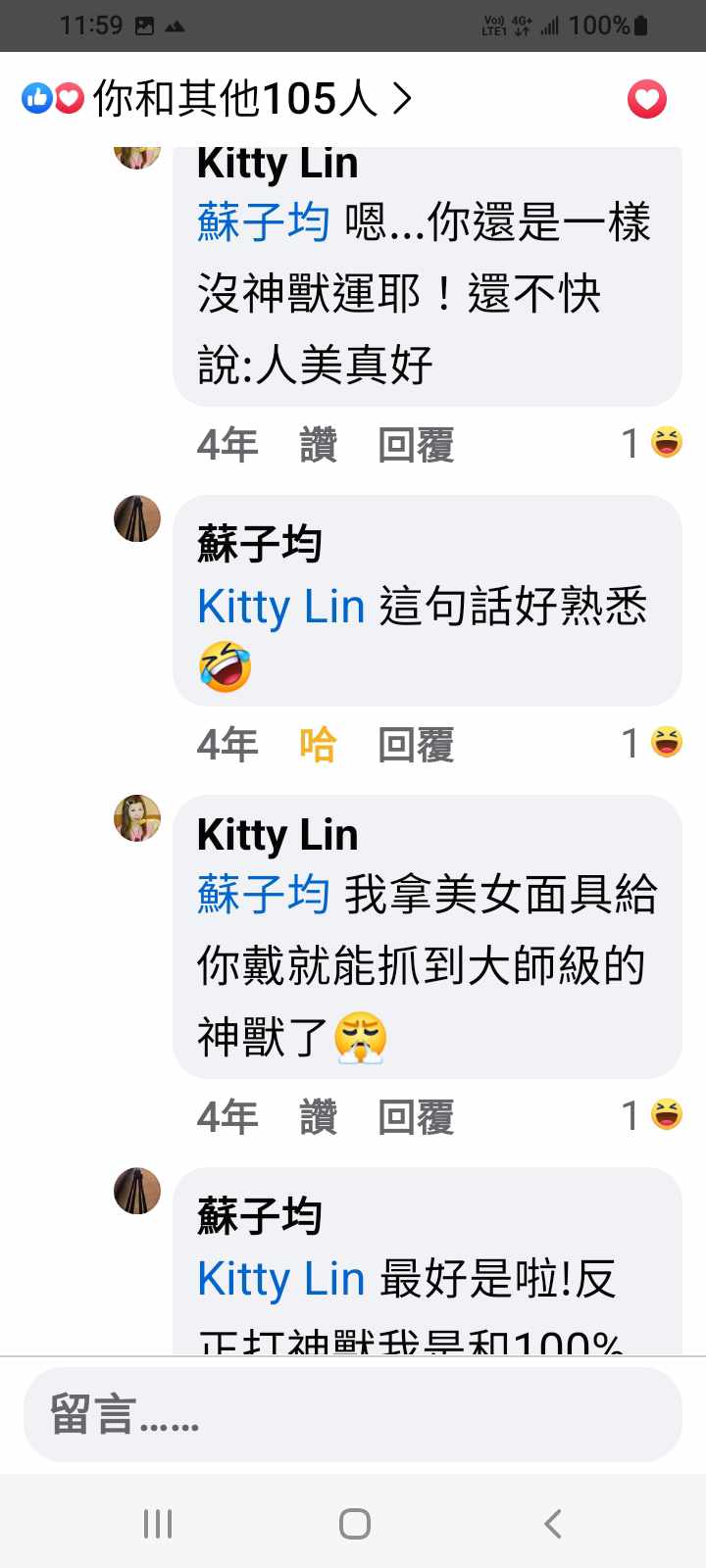This screenshot has height=1568, width=706.
Task: Like Kitty Lin's 美女面具 comment
Action: tap(318, 1116)
